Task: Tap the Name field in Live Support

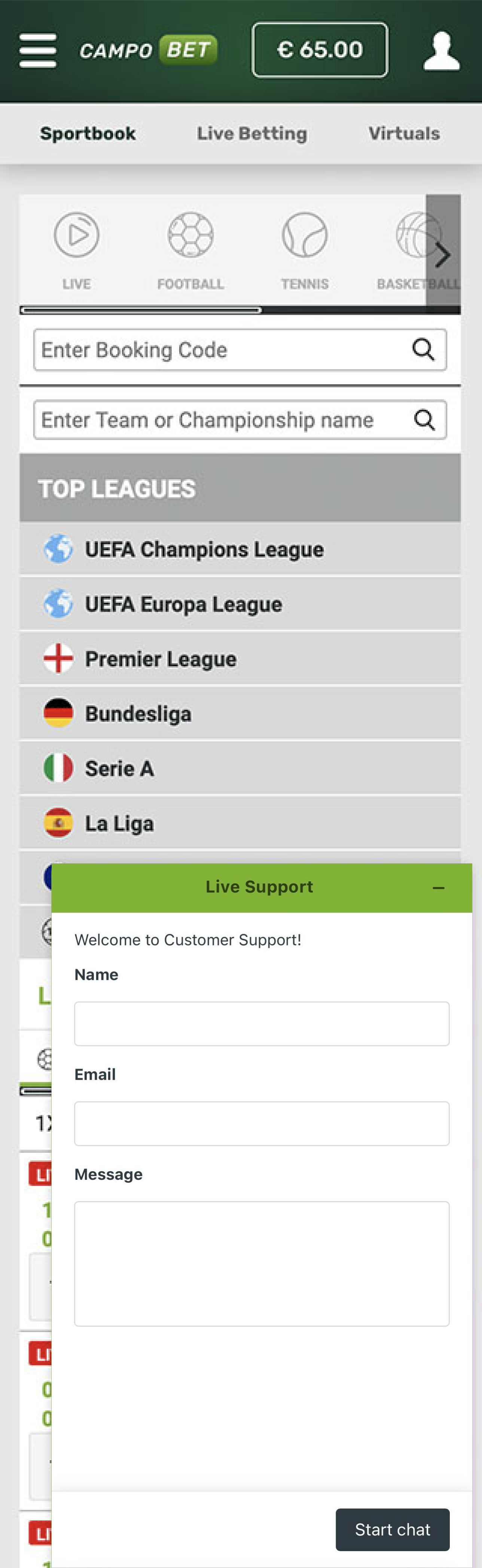Action: tap(262, 1024)
